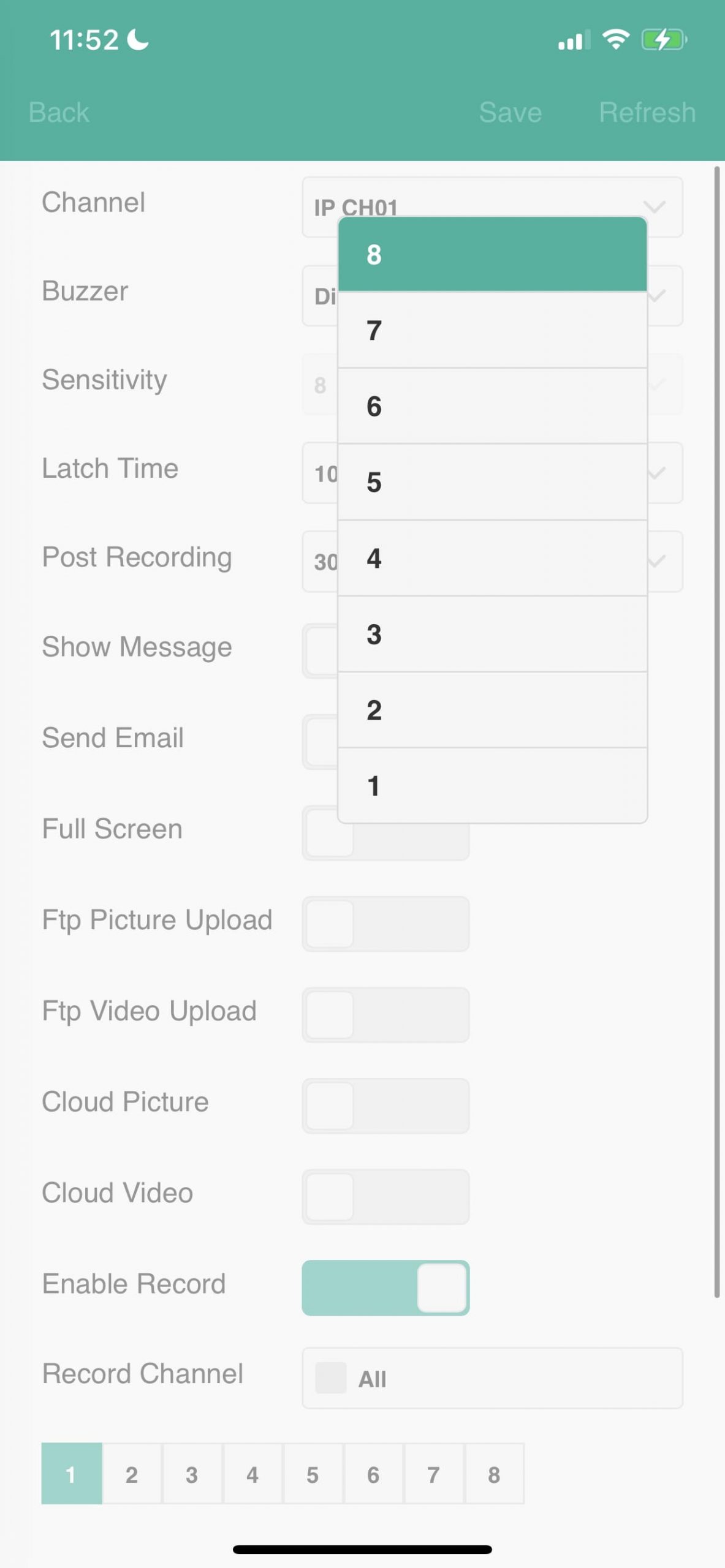This screenshot has width=725, height=1568.
Task: Set sensitivity to 1
Action: [x=492, y=786]
